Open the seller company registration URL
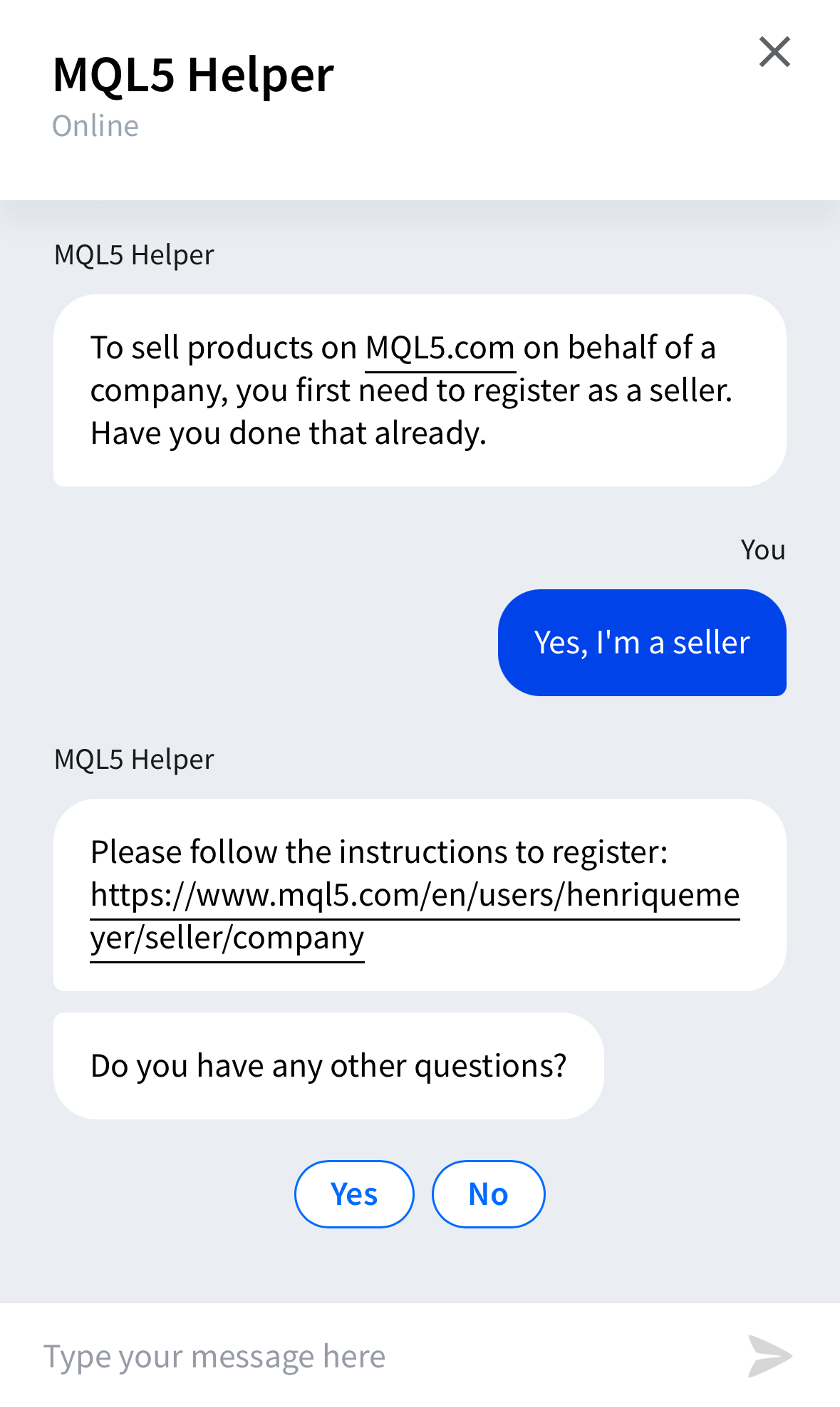 click(415, 916)
